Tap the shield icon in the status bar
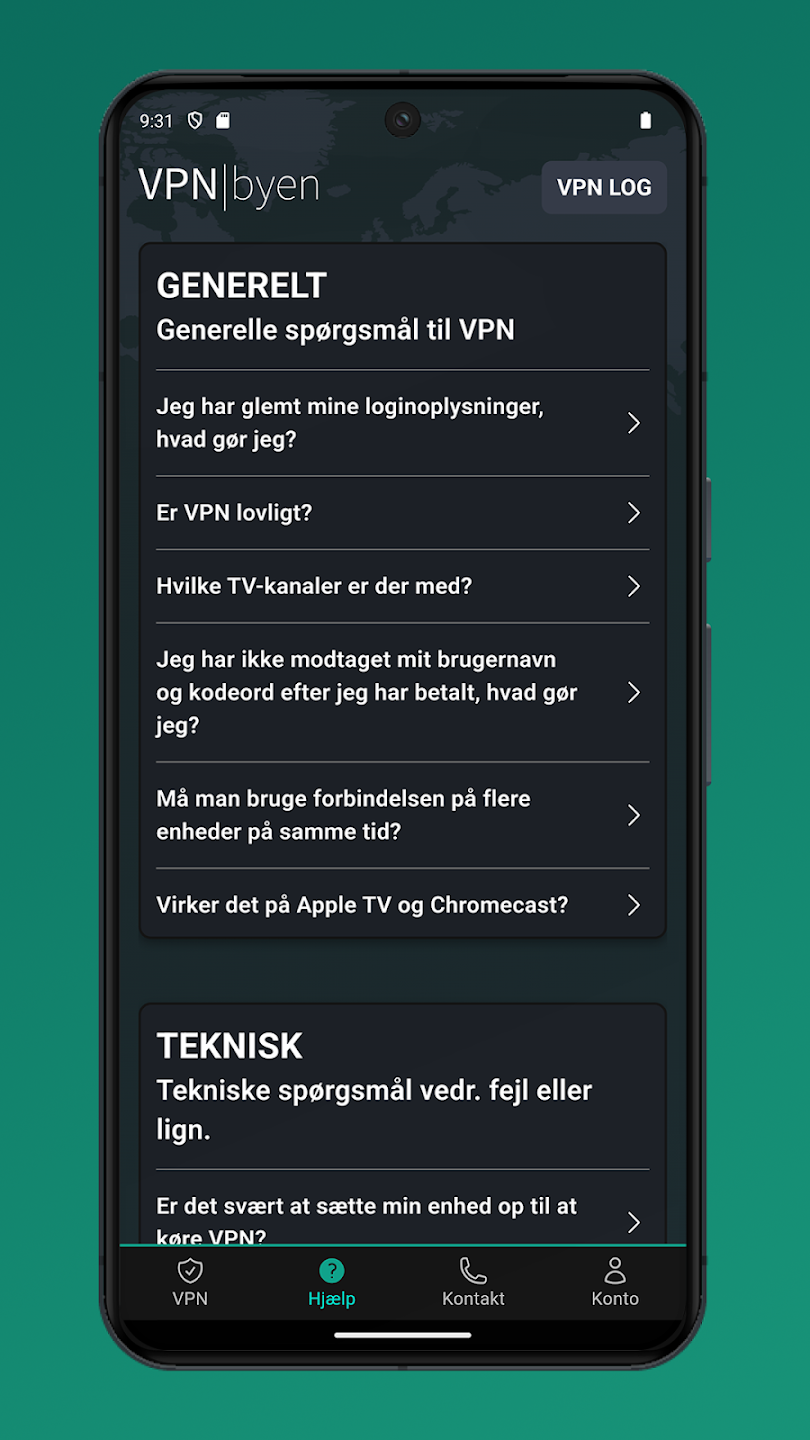Image resolution: width=810 pixels, height=1440 pixels. pos(196,120)
